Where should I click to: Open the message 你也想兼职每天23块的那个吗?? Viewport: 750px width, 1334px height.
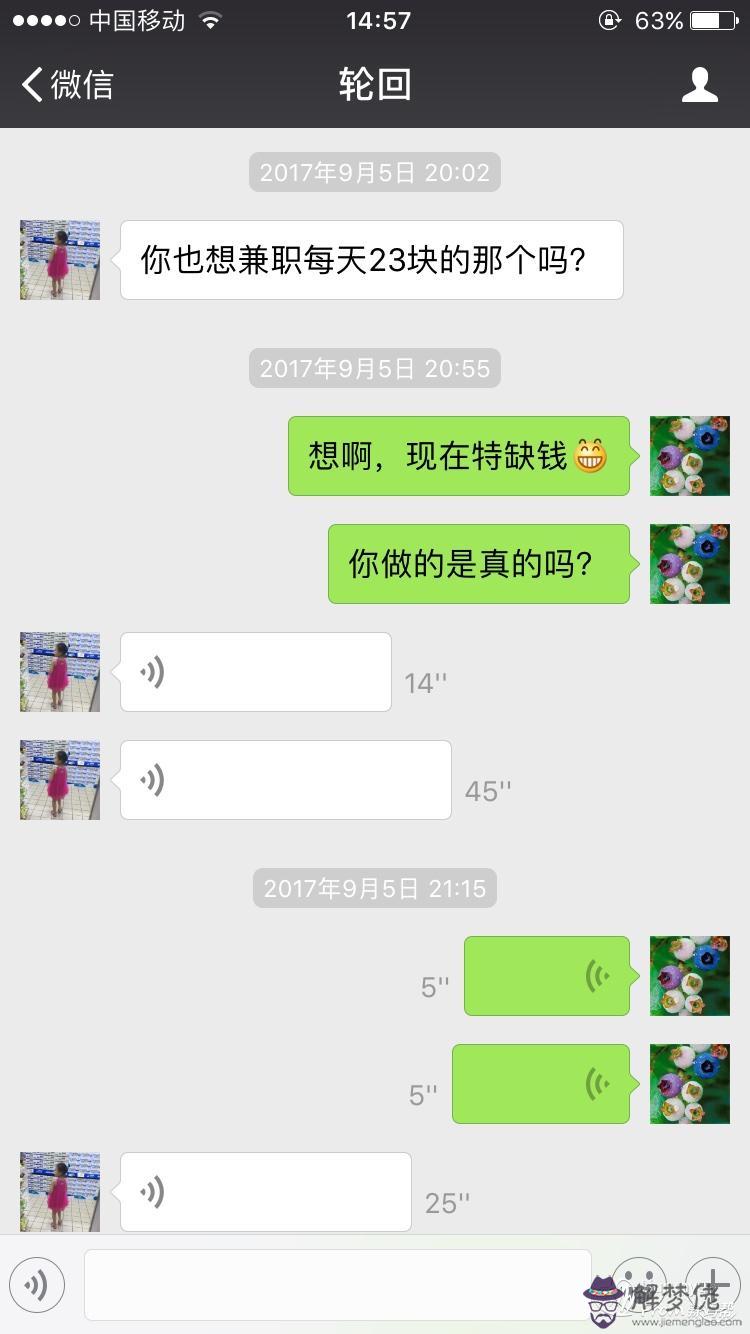coord(371,260)
